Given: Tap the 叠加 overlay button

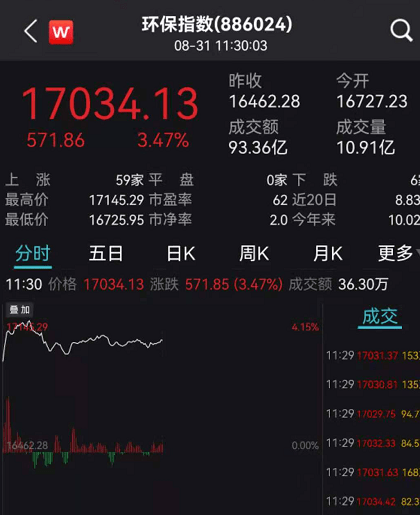Looking at the screenshot, I should point(20,310).
